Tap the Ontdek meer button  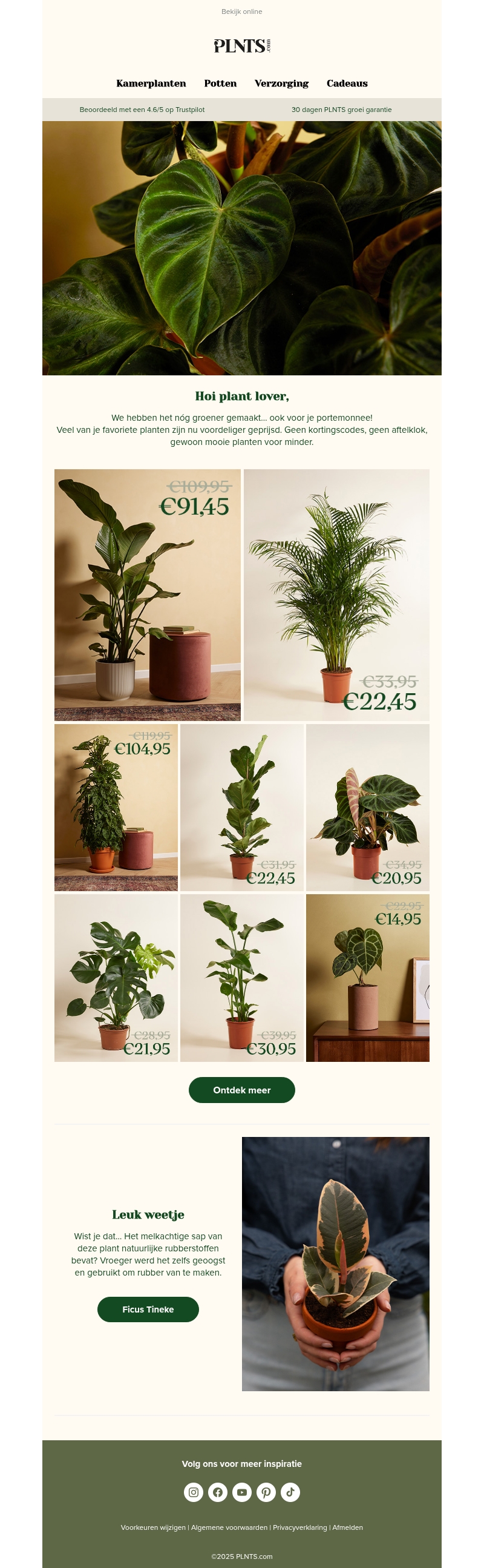coord(241,1090)
